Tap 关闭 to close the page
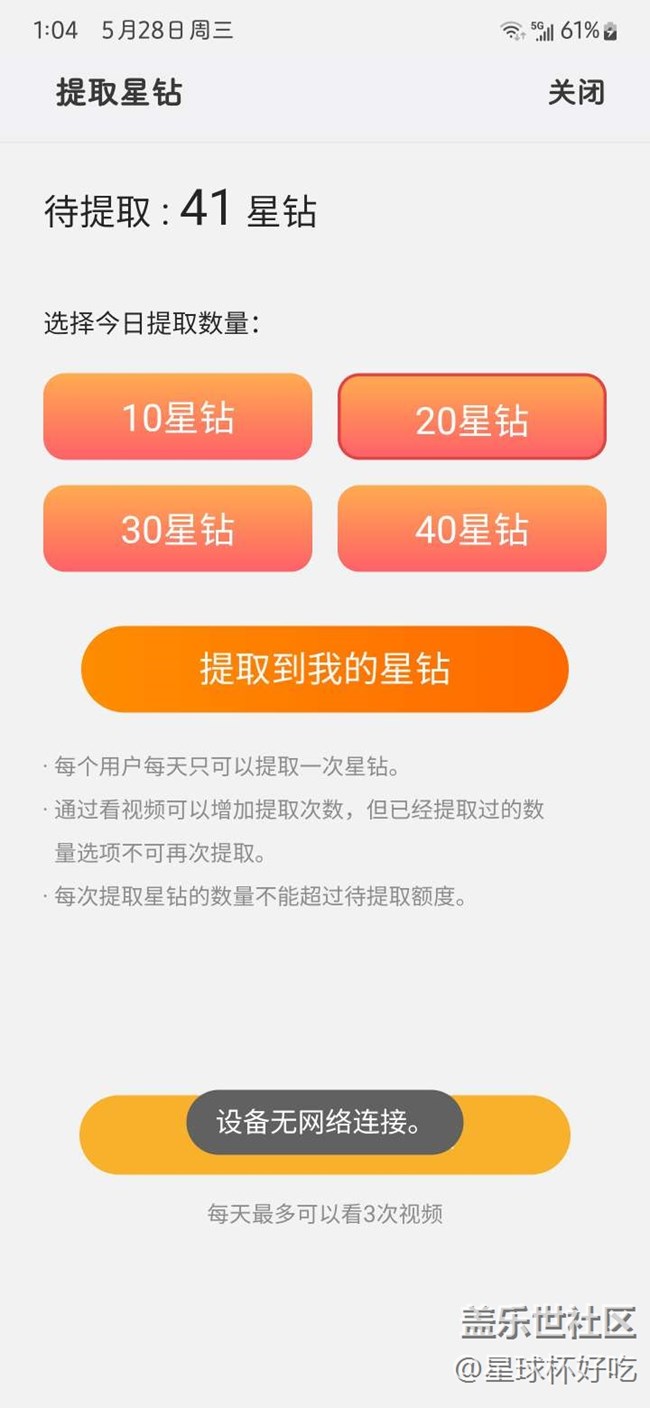 [x=576, y=93]
